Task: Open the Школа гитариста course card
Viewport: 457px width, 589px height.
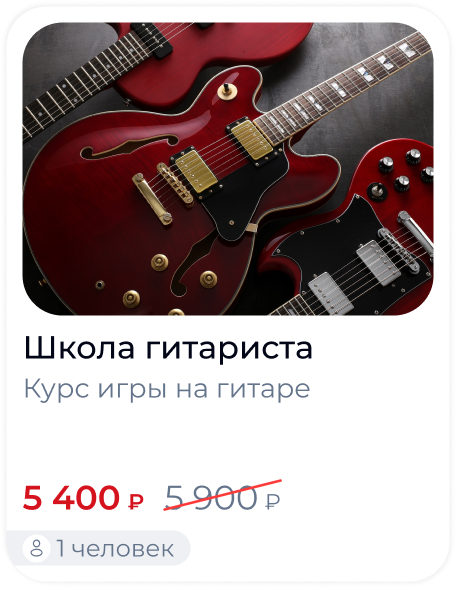Action: (x=228, y=294)
